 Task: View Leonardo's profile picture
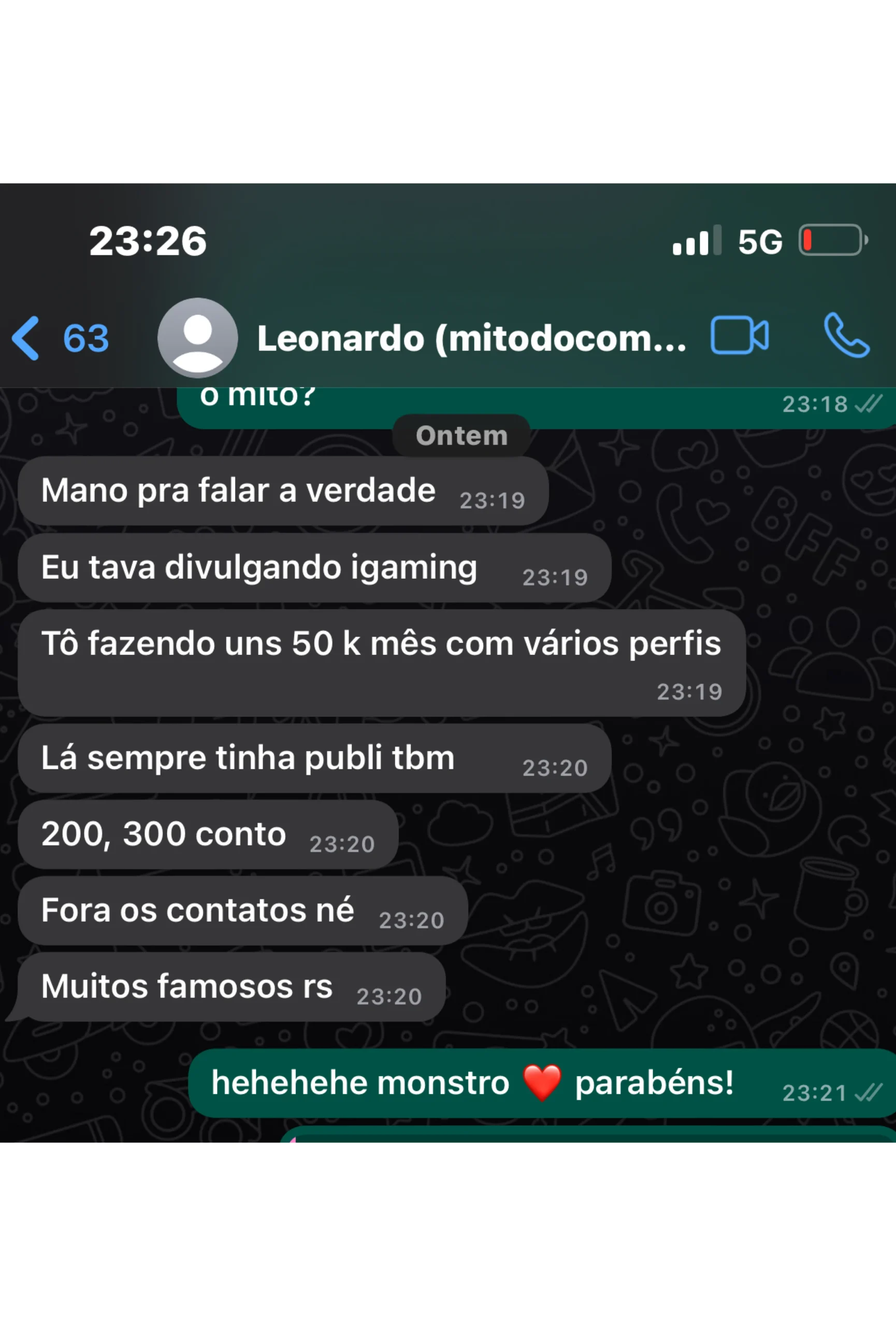[197, 338]
